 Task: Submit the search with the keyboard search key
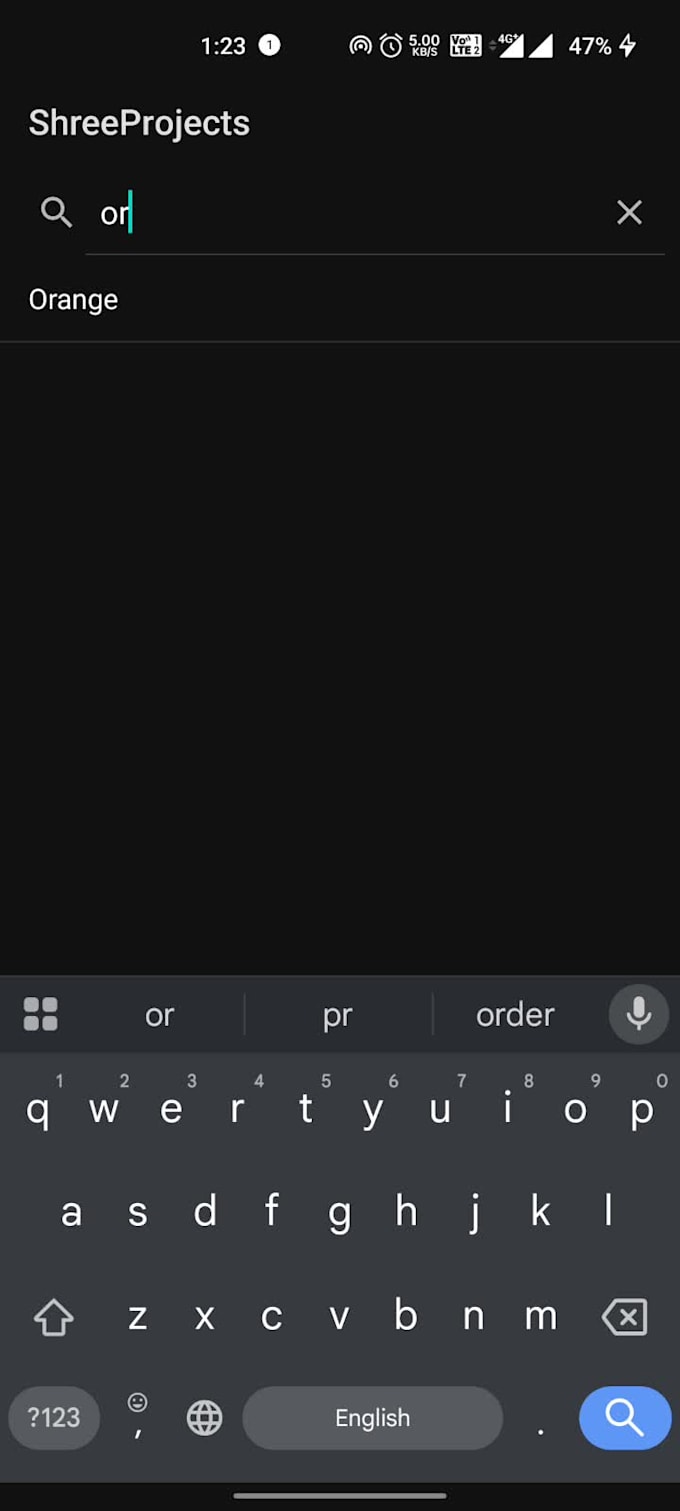coord(624,1417)
